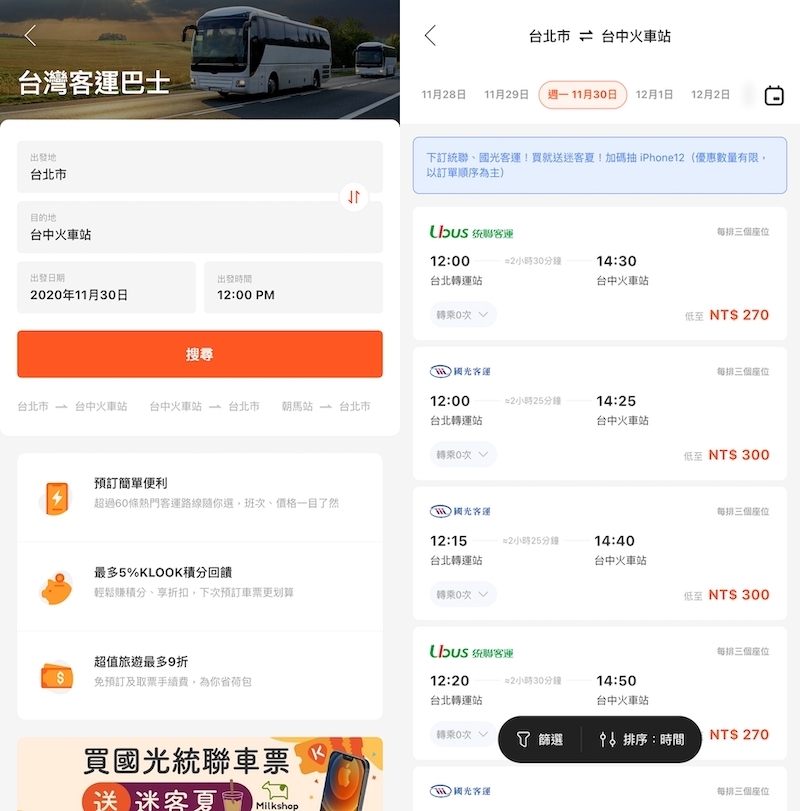800x811 pixels.
Task: Open the 篩選 filter options
Action: (540, 740)
